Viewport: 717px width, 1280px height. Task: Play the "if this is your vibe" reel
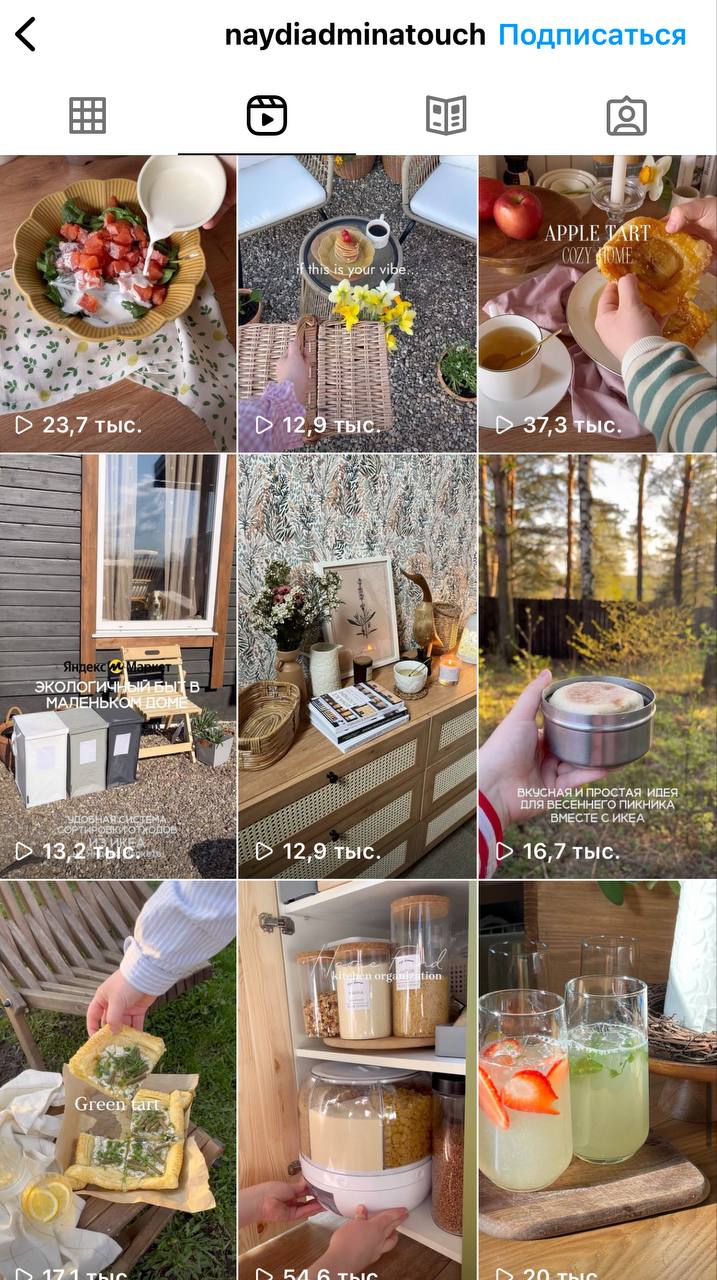(357, 303)
